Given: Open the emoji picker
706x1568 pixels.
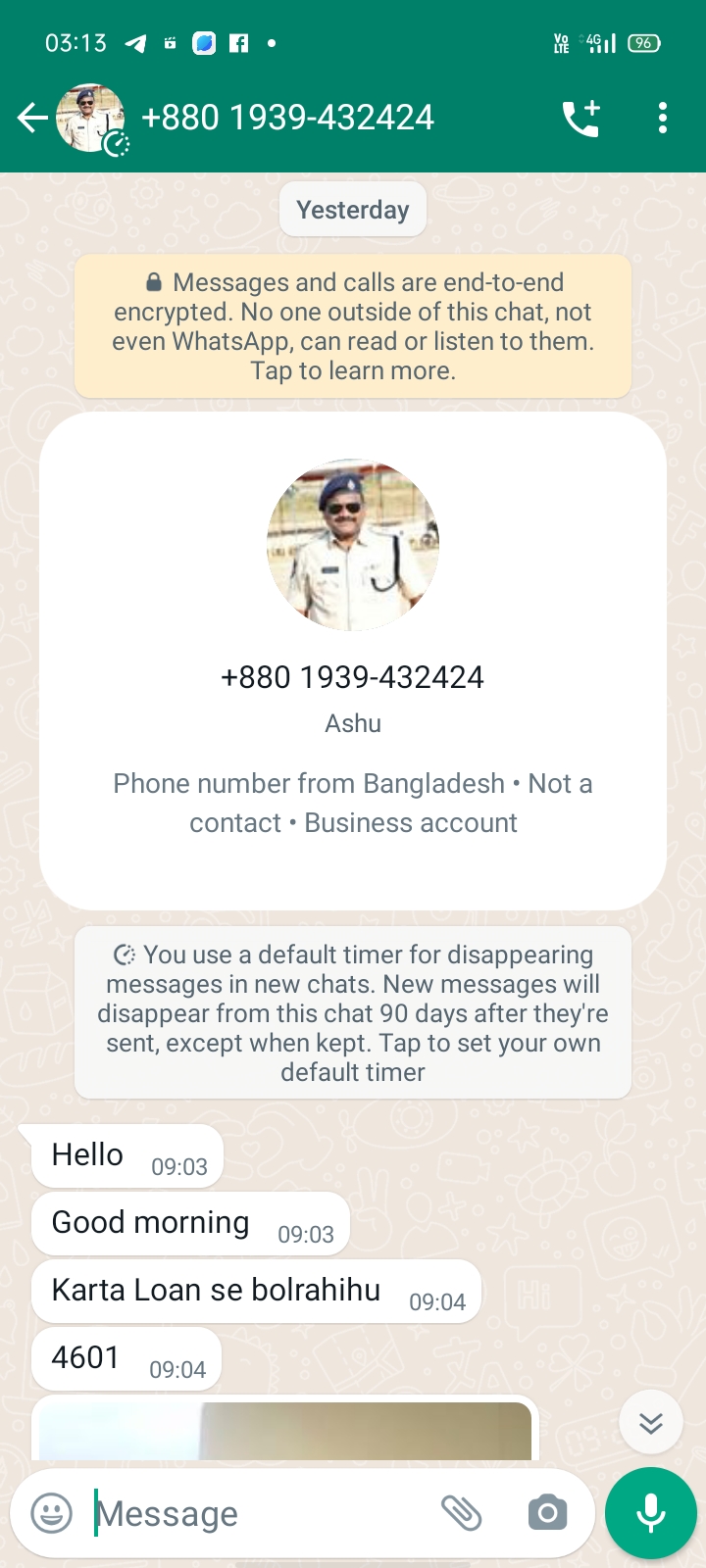Looking at the screenshot, I should 52,1513.
